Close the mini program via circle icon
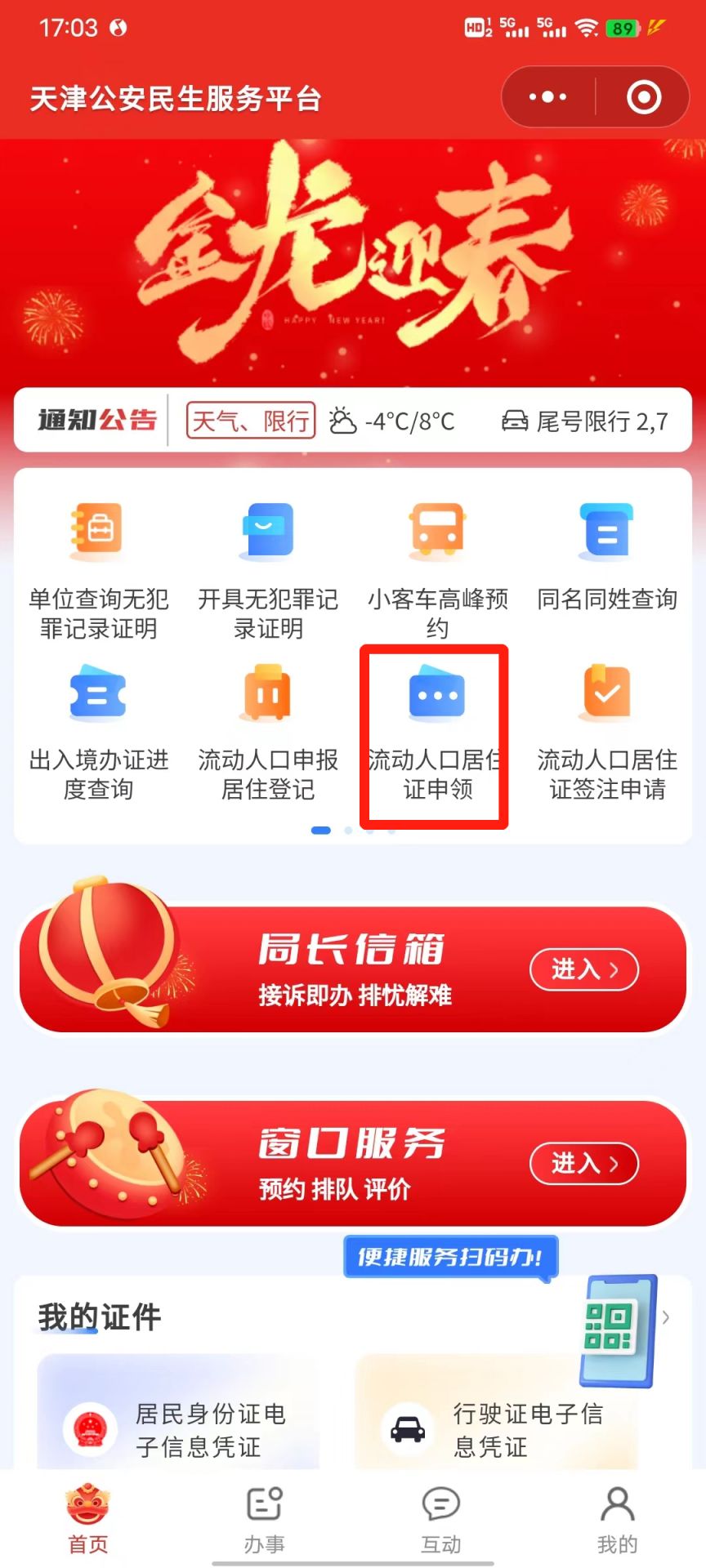 [643, 97]
